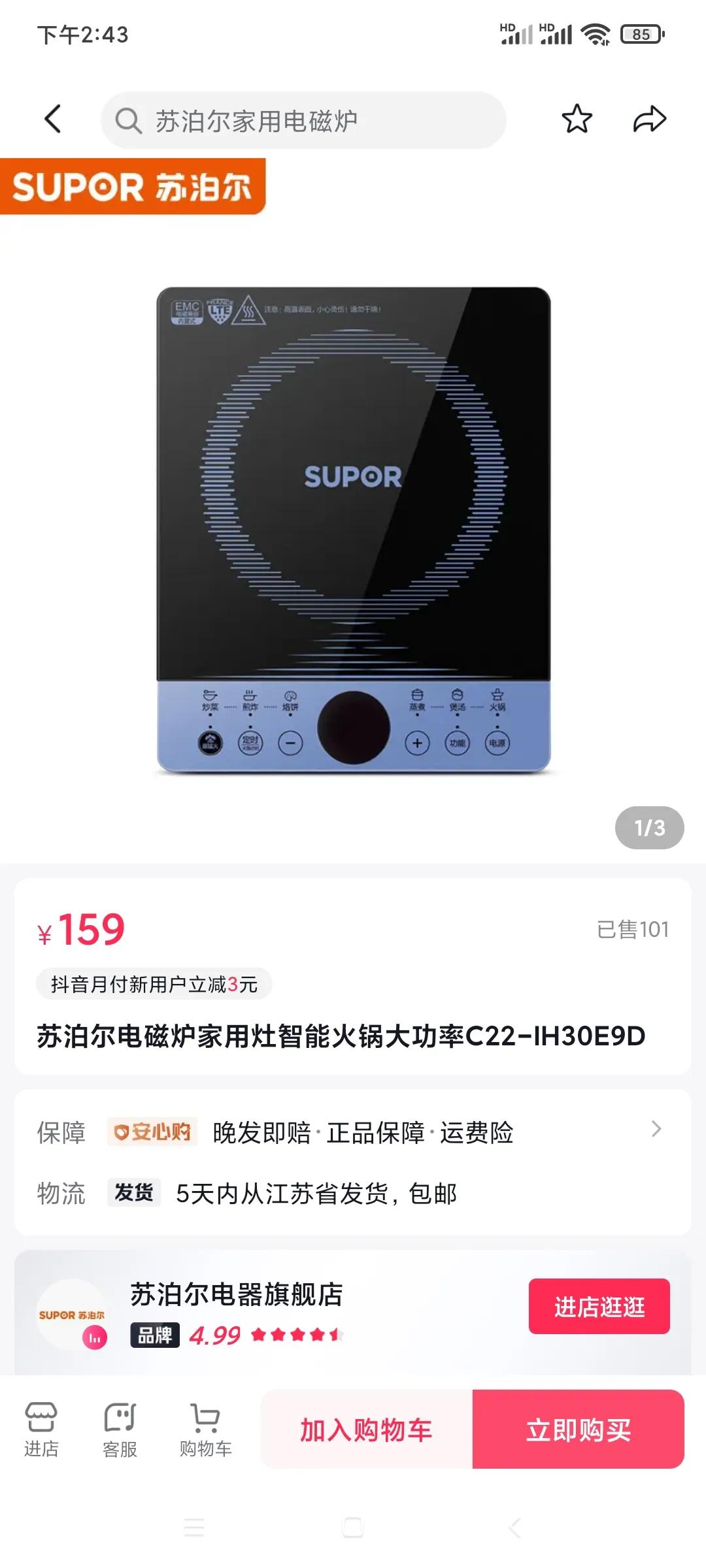
Task: Open the share icon
Action: click(649, 119)
